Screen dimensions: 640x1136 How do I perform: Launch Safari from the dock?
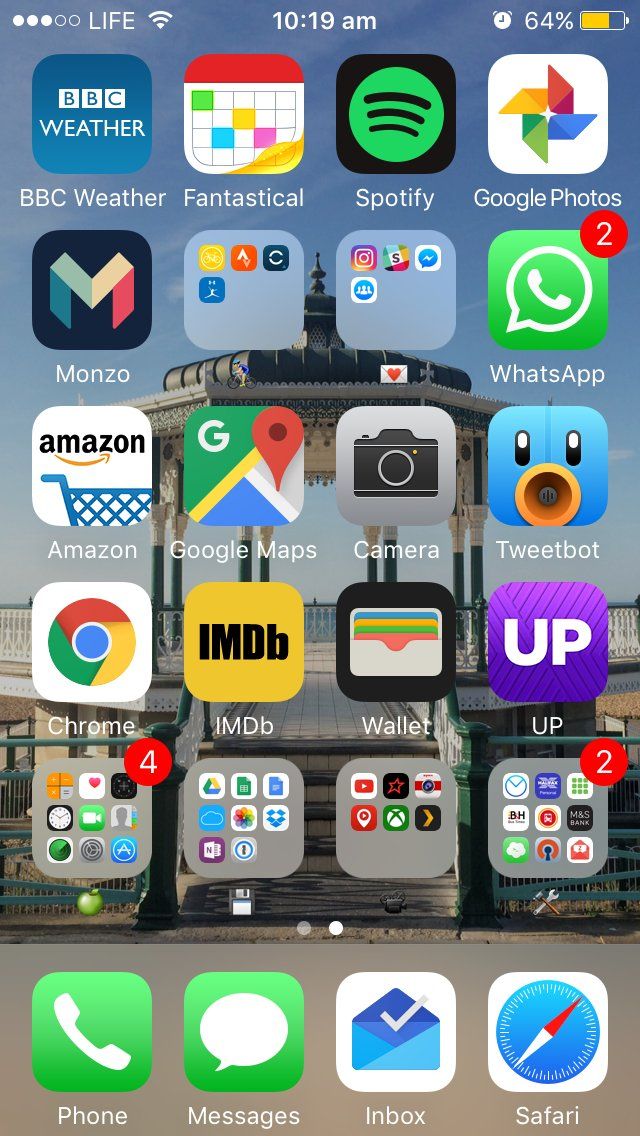[548, 1032]
